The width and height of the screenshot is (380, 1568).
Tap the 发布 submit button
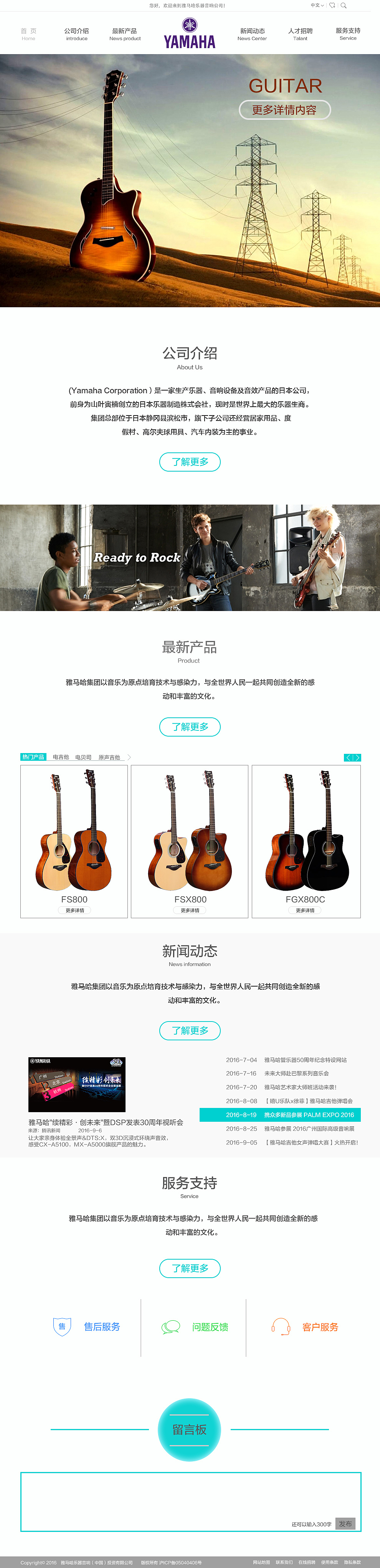coord(345,1523)
